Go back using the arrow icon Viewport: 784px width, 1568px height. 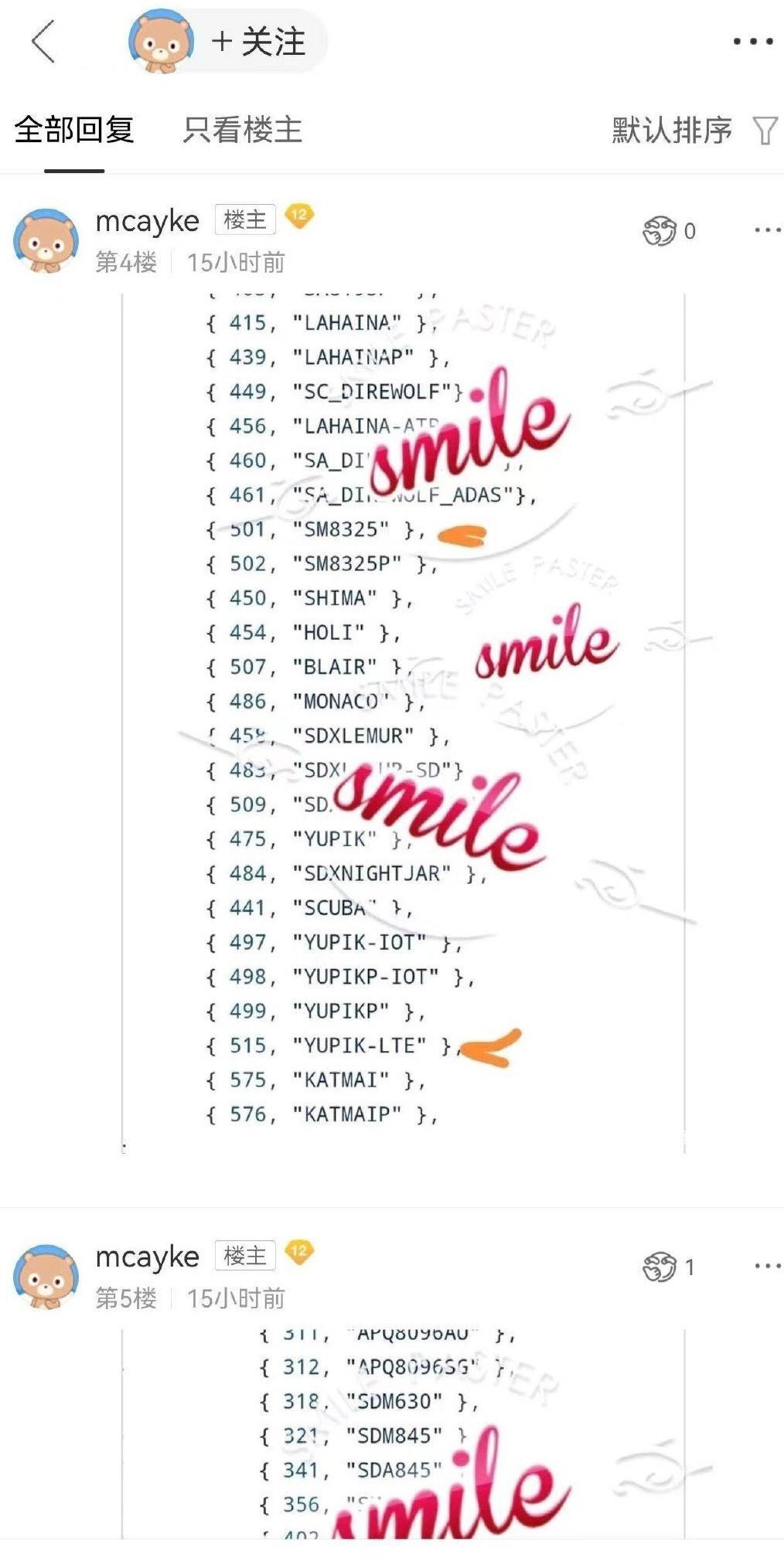point(43,42)
